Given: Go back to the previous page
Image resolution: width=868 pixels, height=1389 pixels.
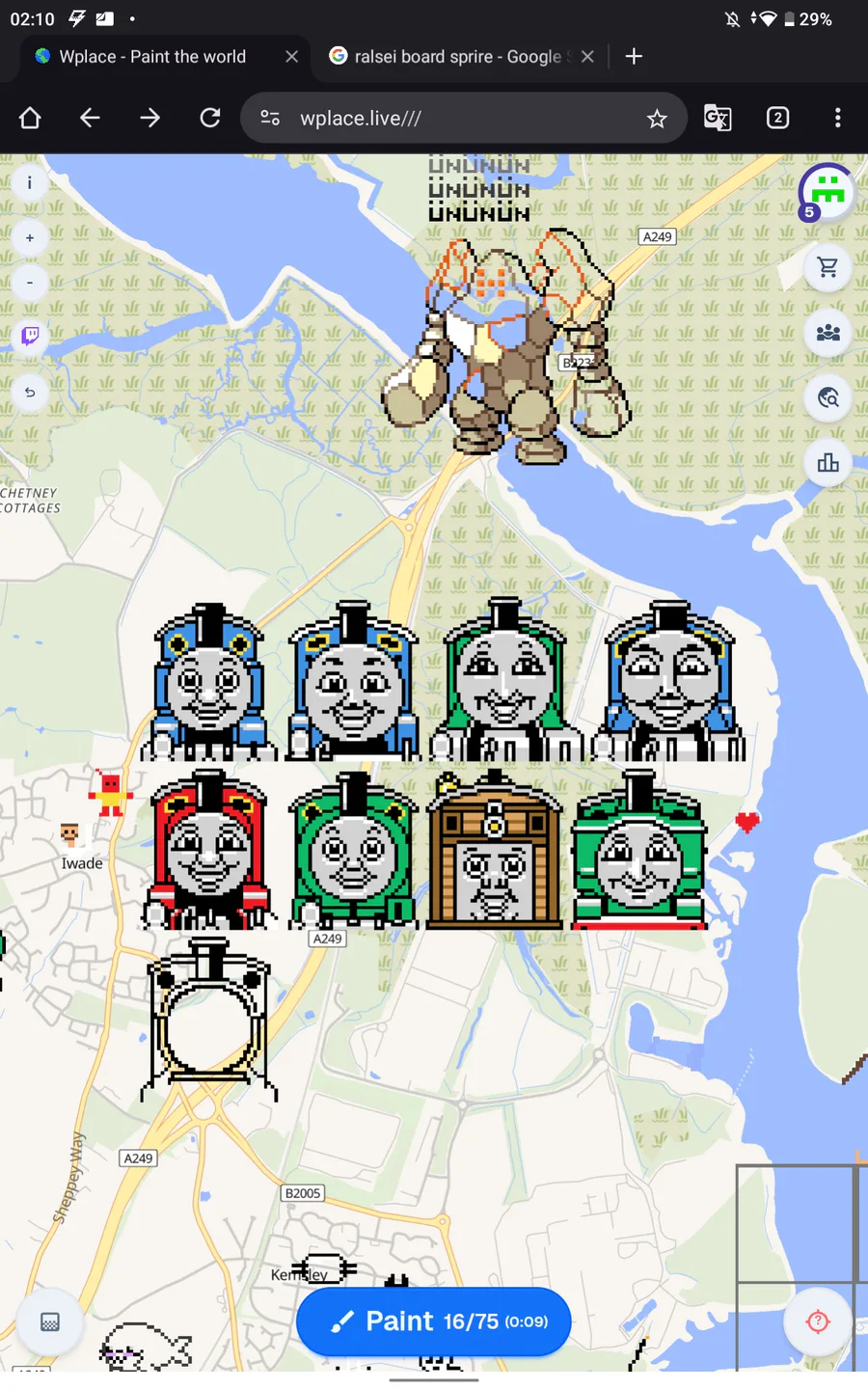Looking at the screenshot, I should (x=90, y=118).
